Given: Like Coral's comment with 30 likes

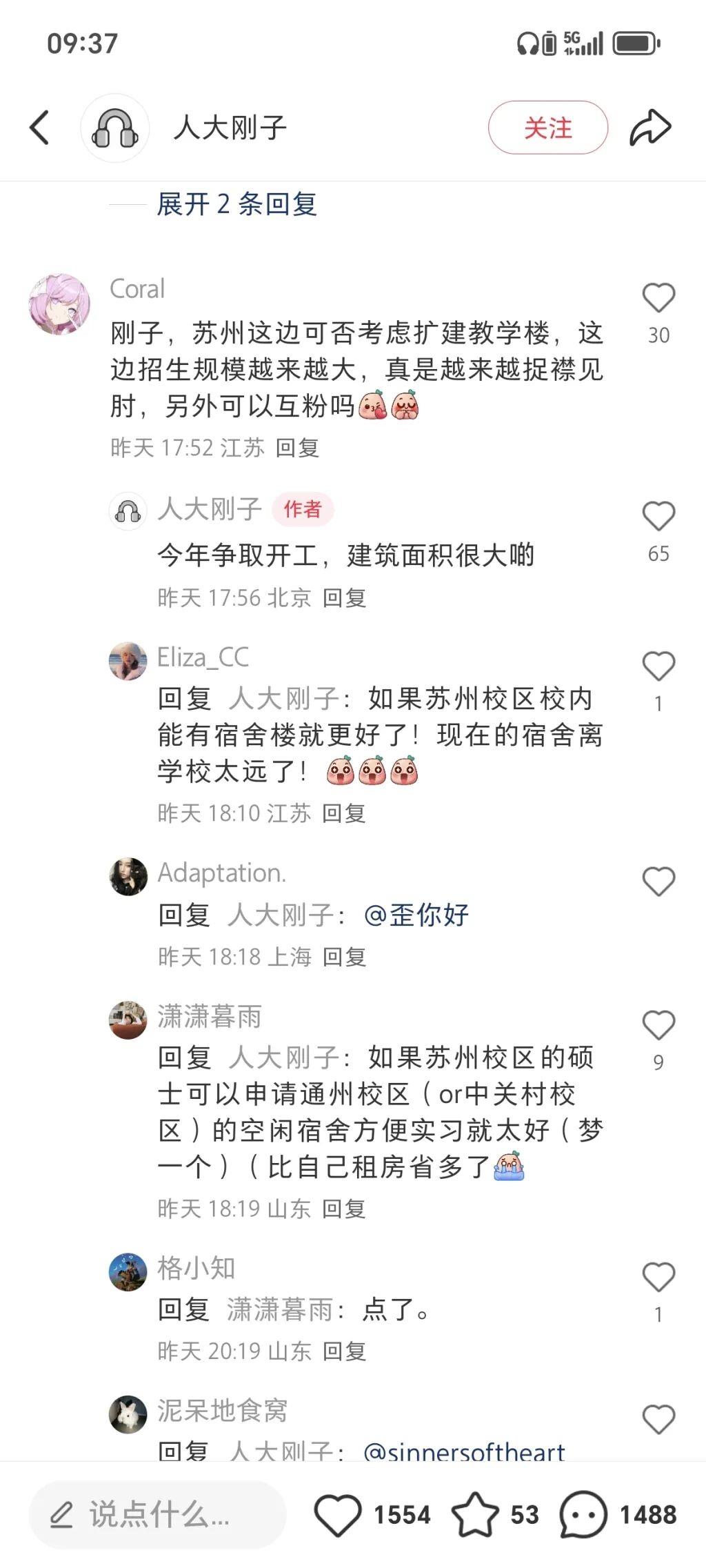Looking at the screenshot, I should point(659,295).
